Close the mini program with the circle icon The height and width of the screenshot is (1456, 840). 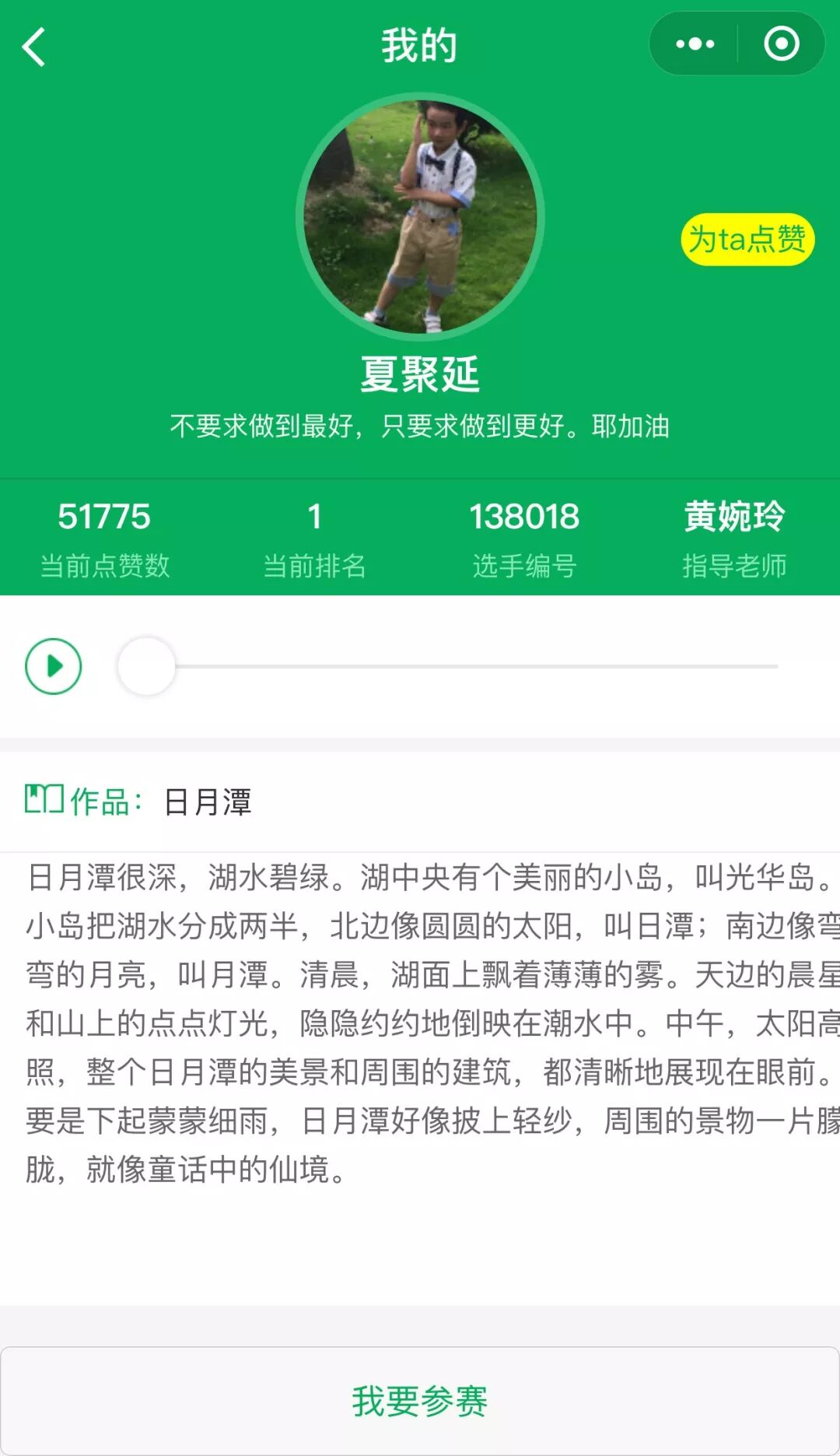(781, 44)
